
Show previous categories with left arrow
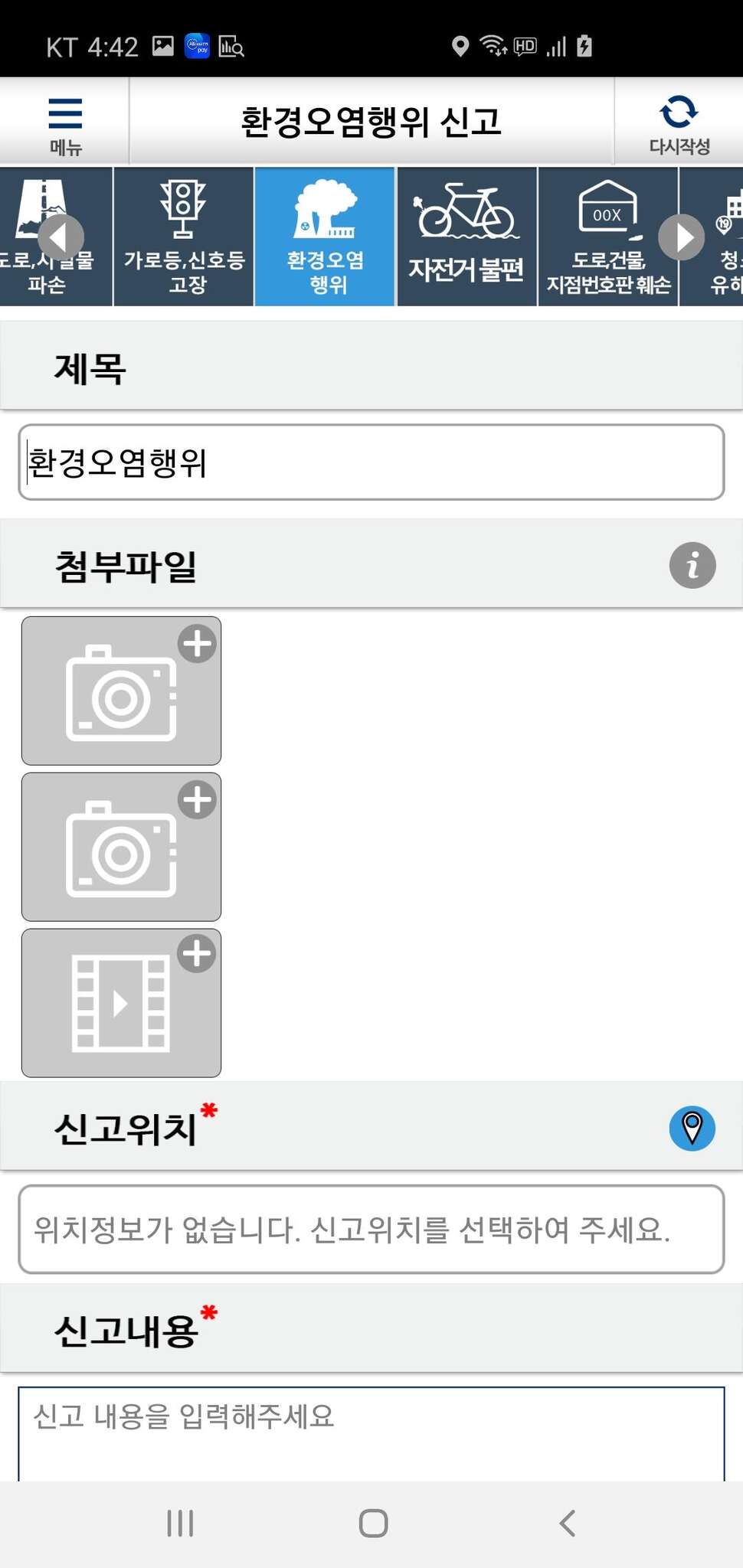tap(61, 237)
